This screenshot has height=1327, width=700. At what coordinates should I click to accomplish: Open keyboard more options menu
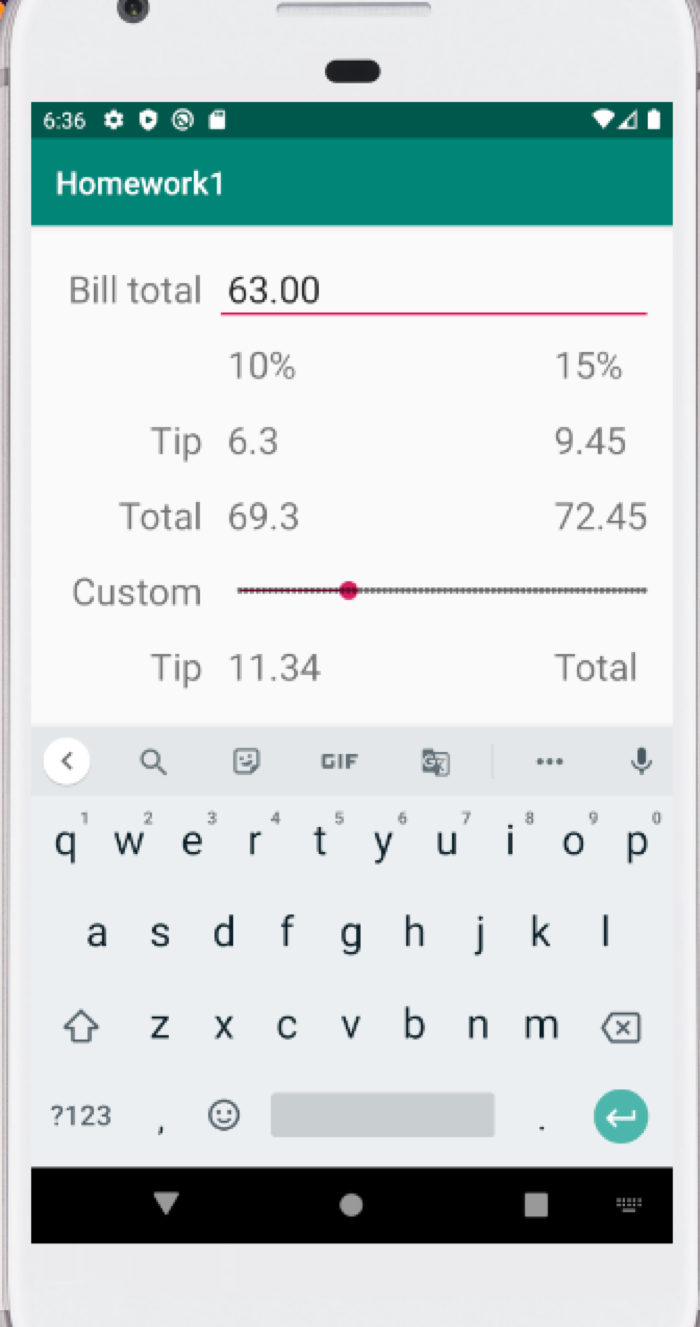coord(549,762)
